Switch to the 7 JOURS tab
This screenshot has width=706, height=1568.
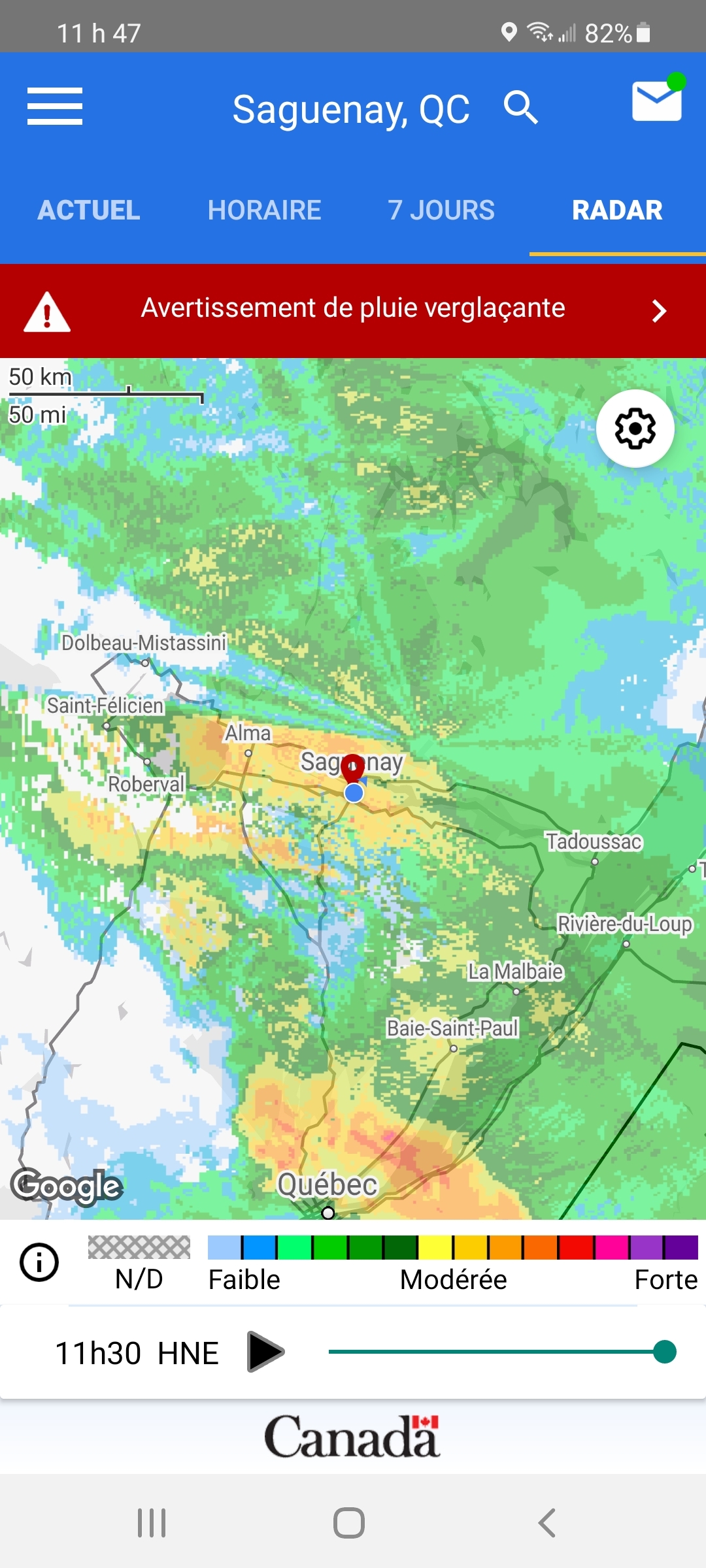441,210
